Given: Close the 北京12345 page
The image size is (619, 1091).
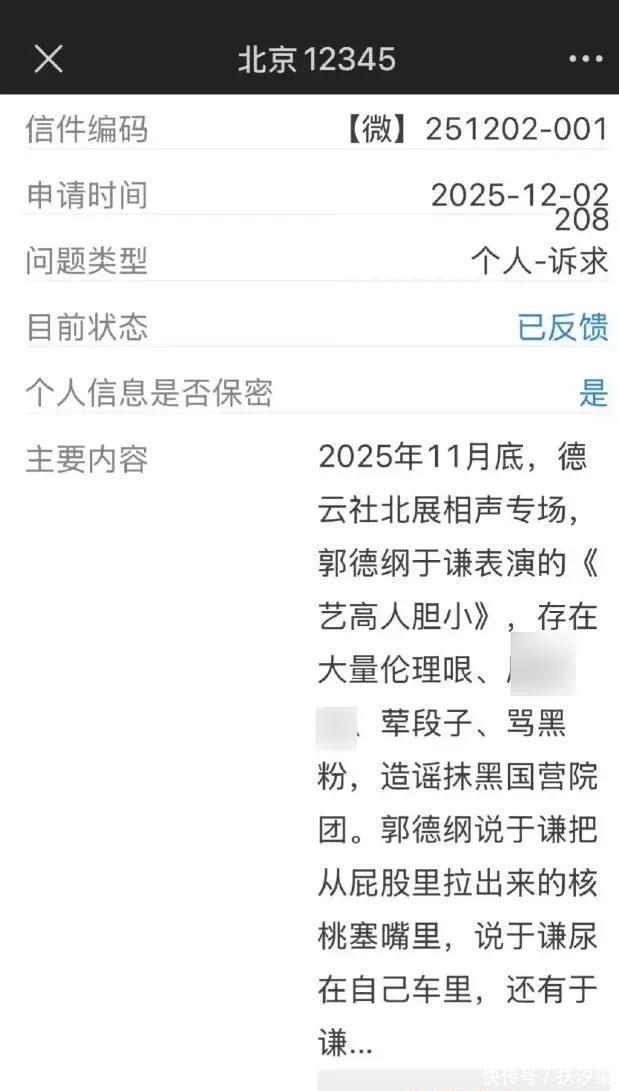Looking at the screenshot, I should (48, 59).
